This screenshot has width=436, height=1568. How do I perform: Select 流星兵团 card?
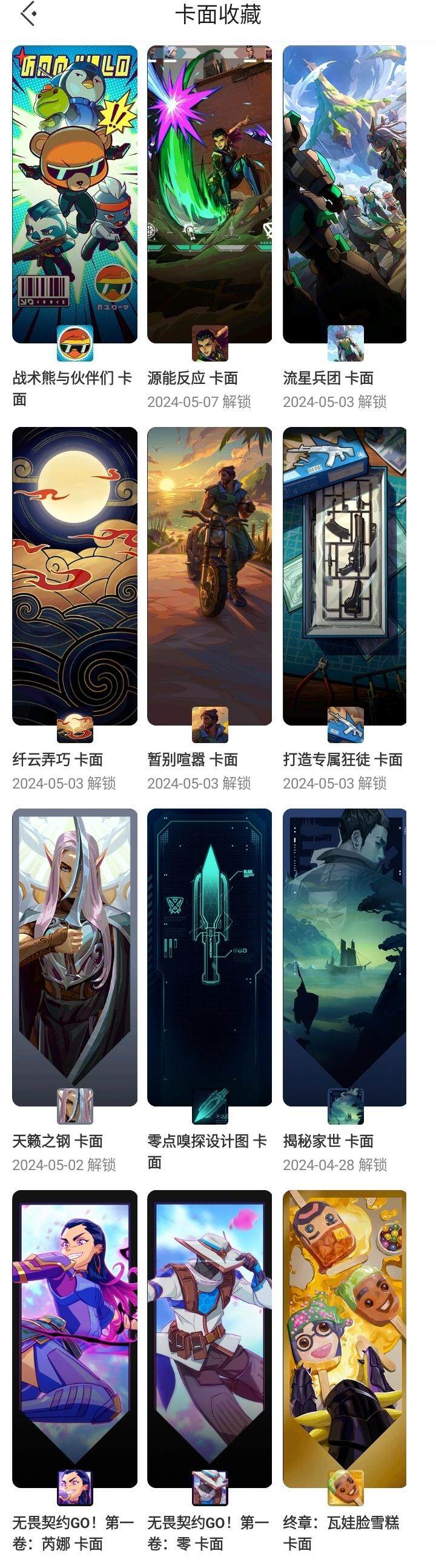[345, 195]
